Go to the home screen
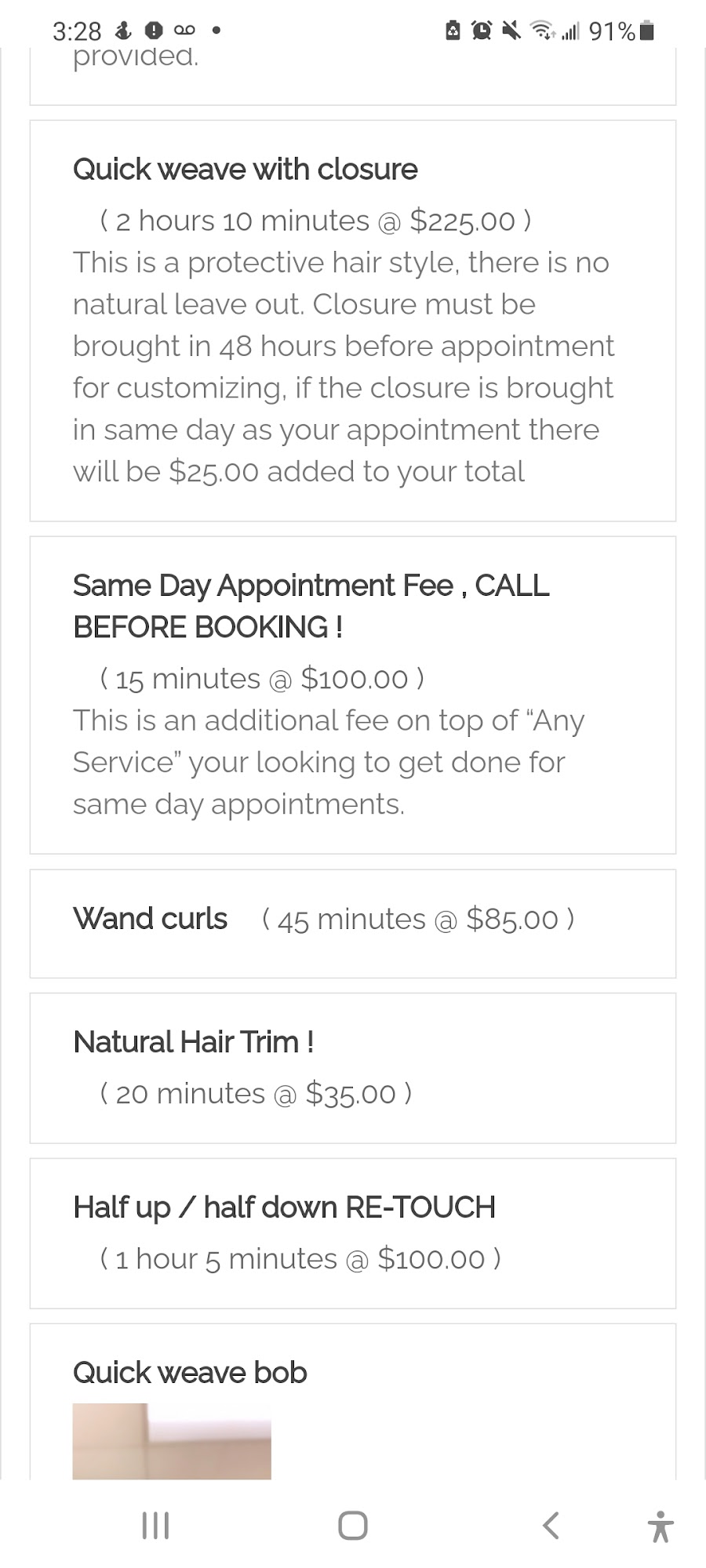 tap(352, 1526)
